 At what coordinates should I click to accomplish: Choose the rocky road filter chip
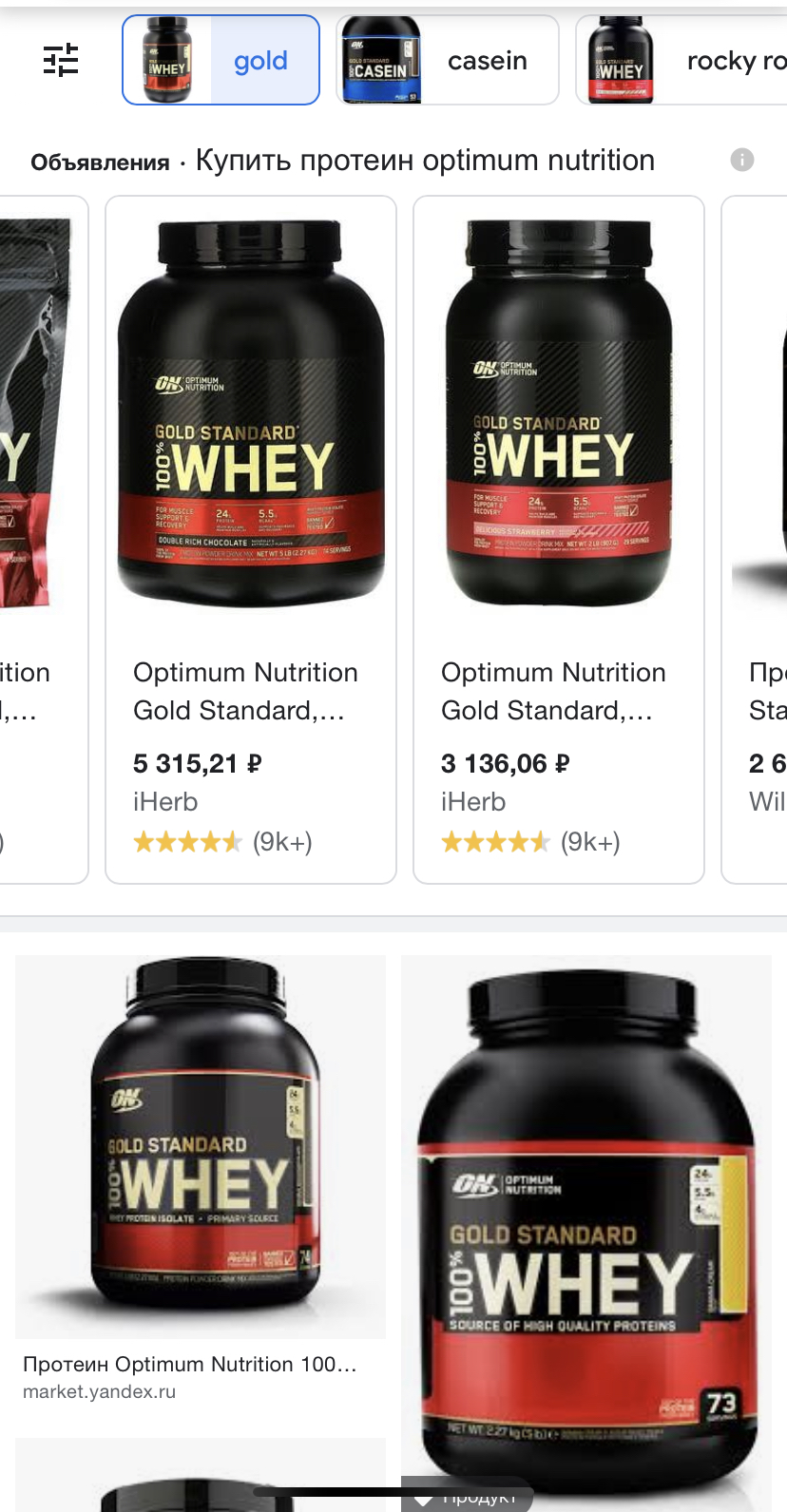pyautogui.click(x=681, y=60)
